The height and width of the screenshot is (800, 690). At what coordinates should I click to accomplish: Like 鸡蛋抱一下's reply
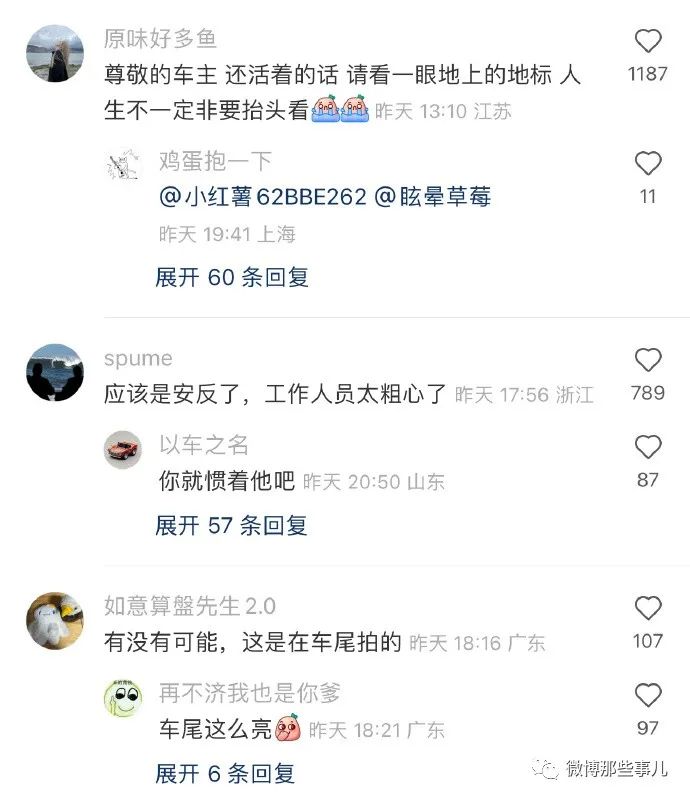click(648, 164)
